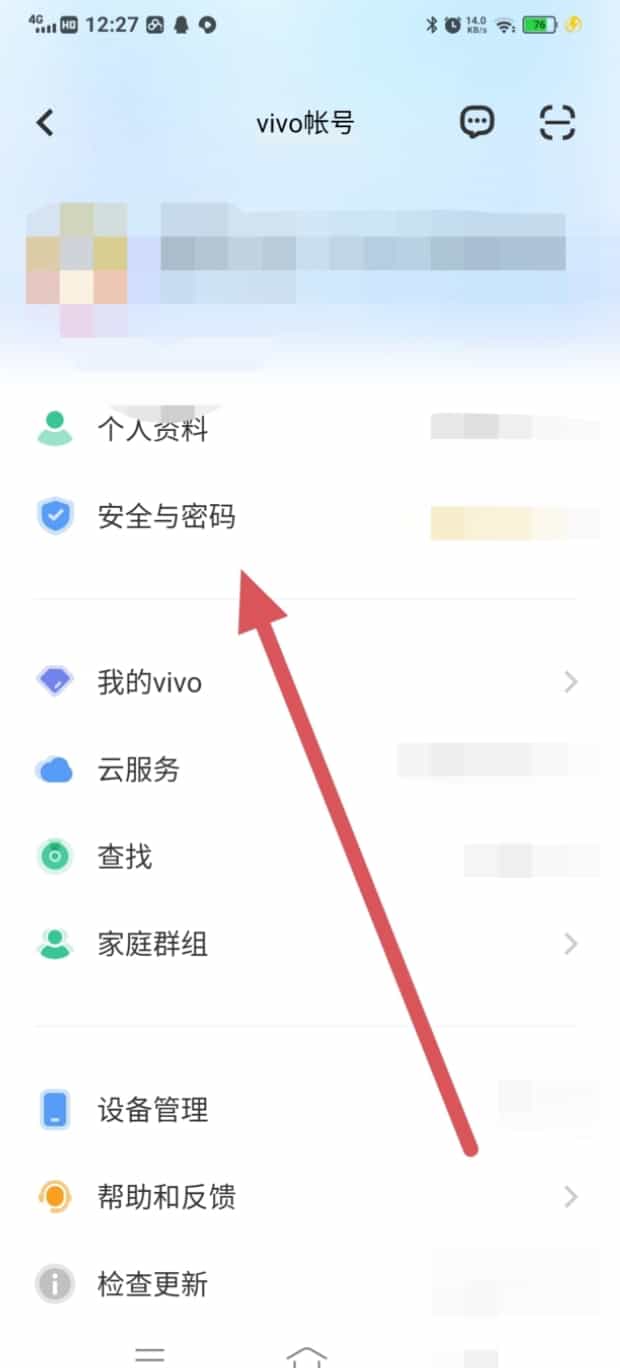Viewport: 620px width, 1368px height.
Task: Go back from vivo帐号 page
Action: (45, 123)
